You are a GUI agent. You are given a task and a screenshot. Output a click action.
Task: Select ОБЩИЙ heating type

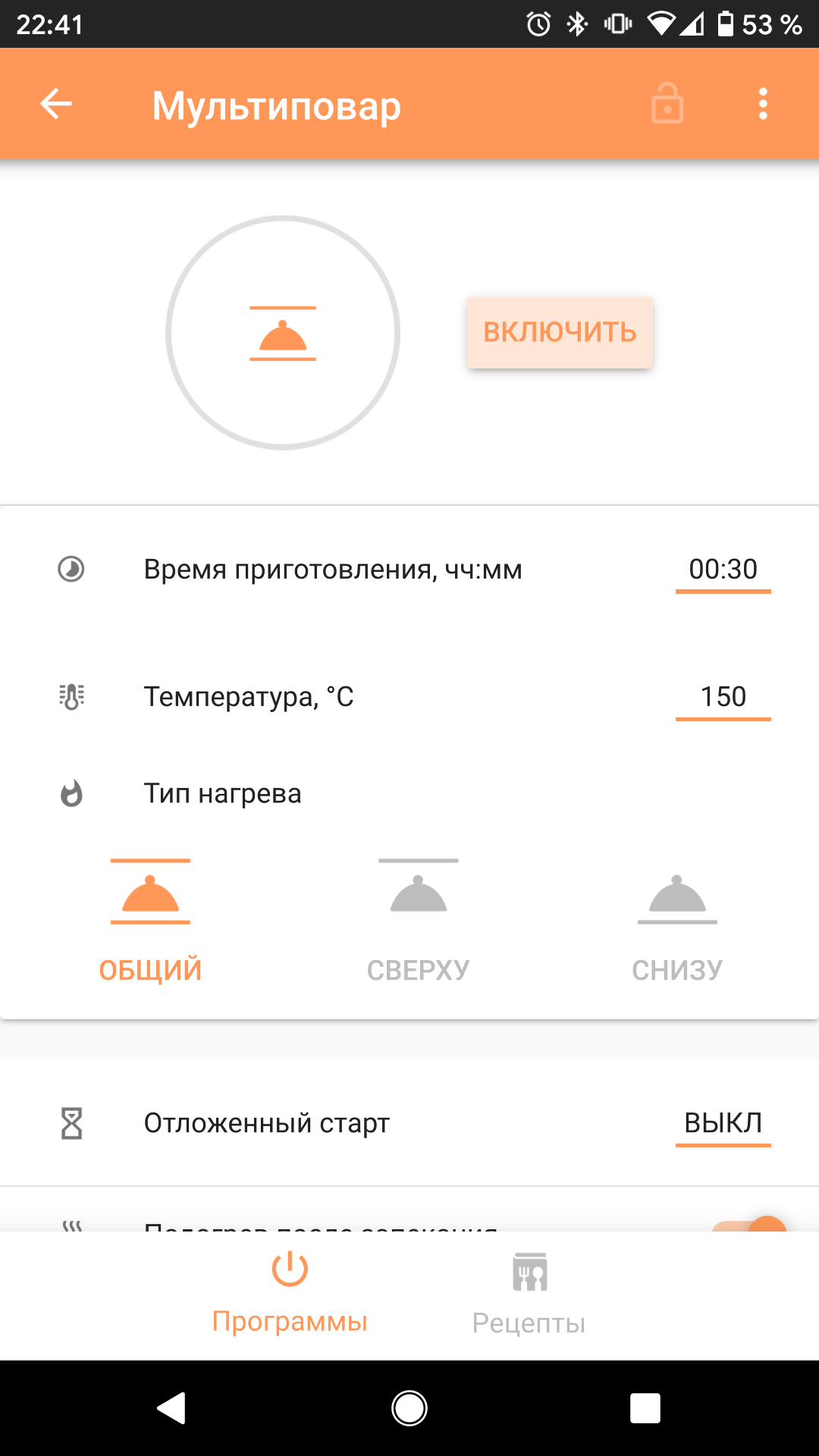coord(150,918)
